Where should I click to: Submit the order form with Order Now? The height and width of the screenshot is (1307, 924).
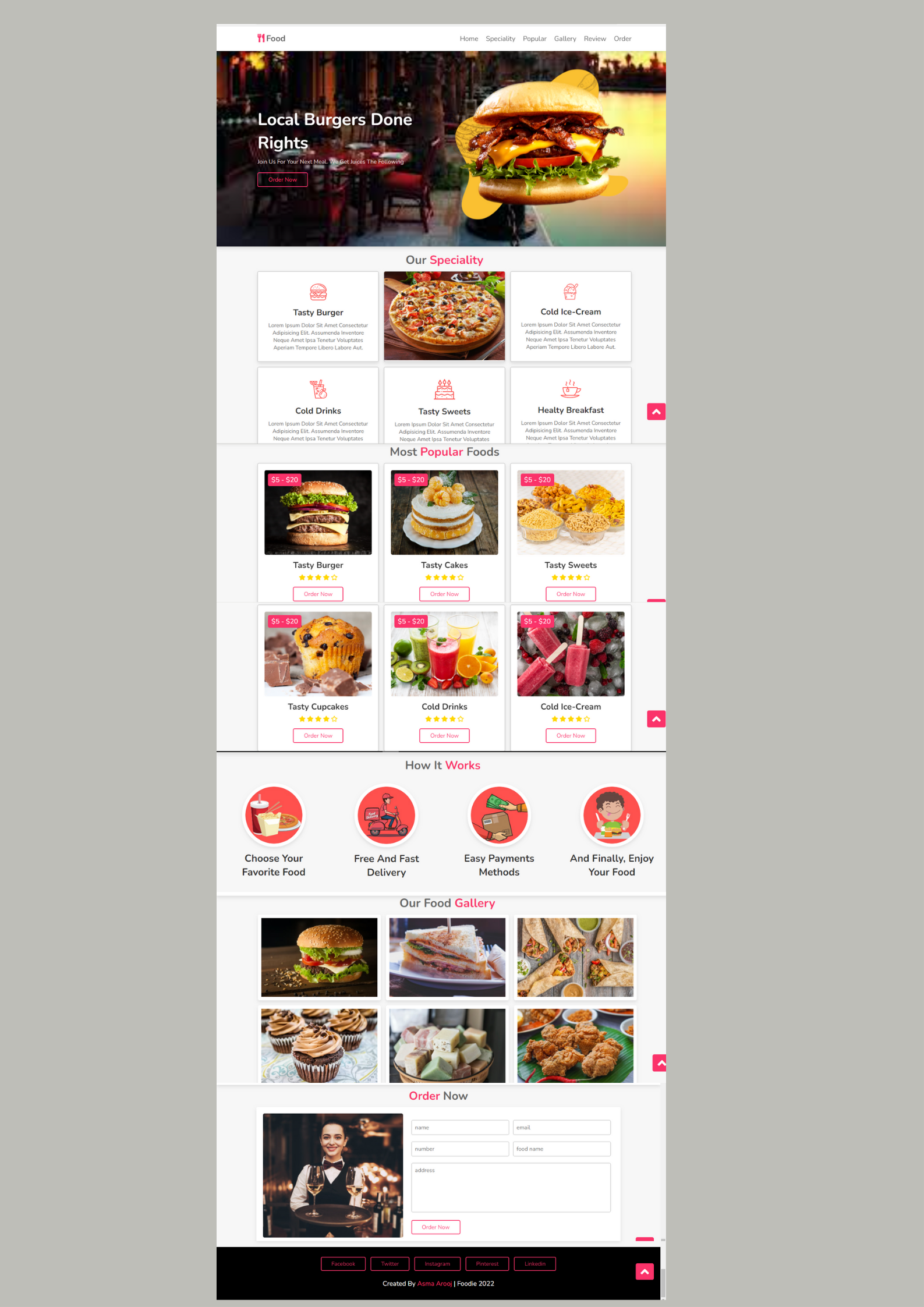tap(436, 1227)
